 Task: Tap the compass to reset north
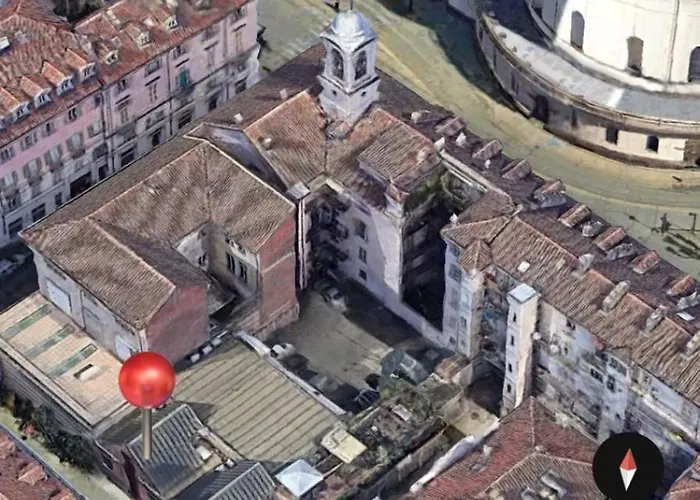(628, 467)
